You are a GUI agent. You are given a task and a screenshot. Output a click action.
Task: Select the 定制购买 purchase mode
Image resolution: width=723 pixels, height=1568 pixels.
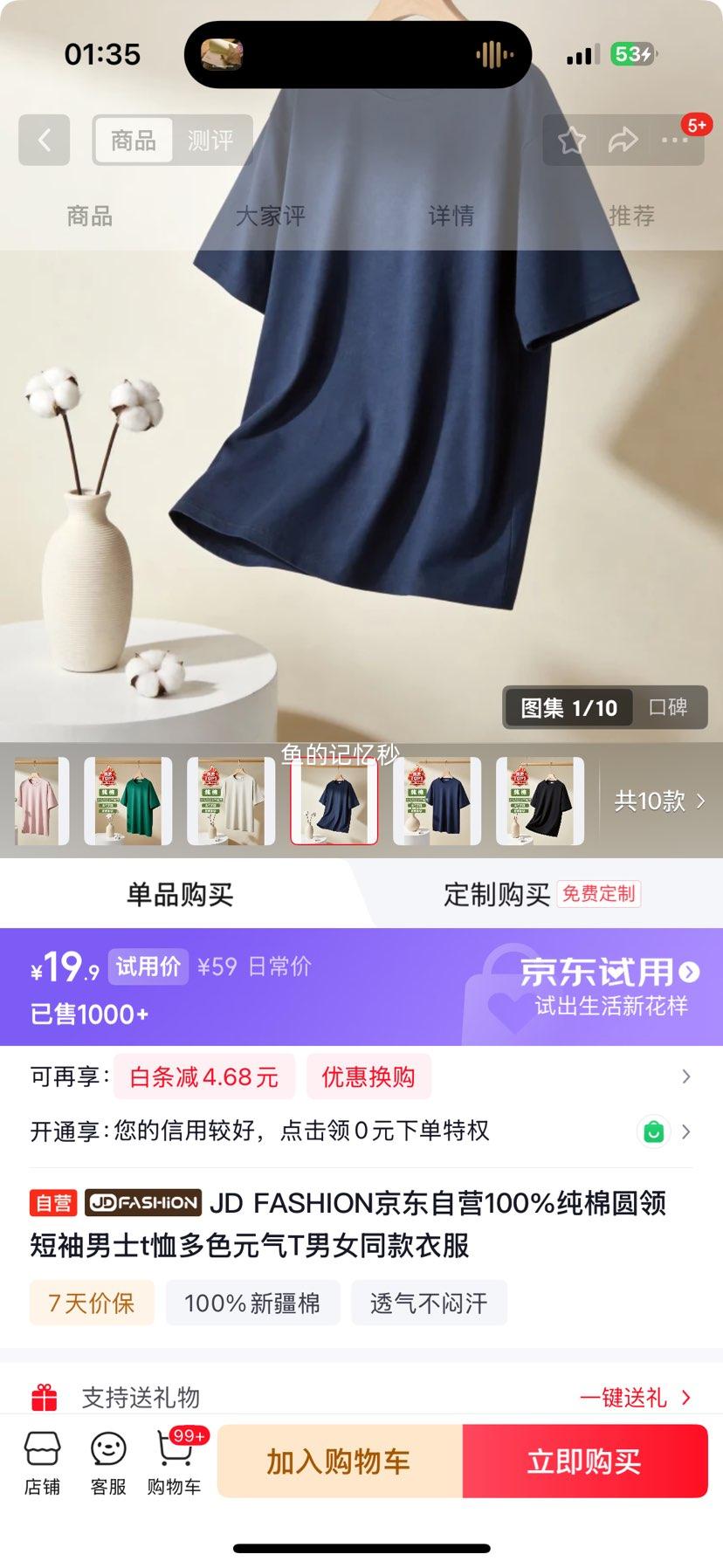point(490,894)
